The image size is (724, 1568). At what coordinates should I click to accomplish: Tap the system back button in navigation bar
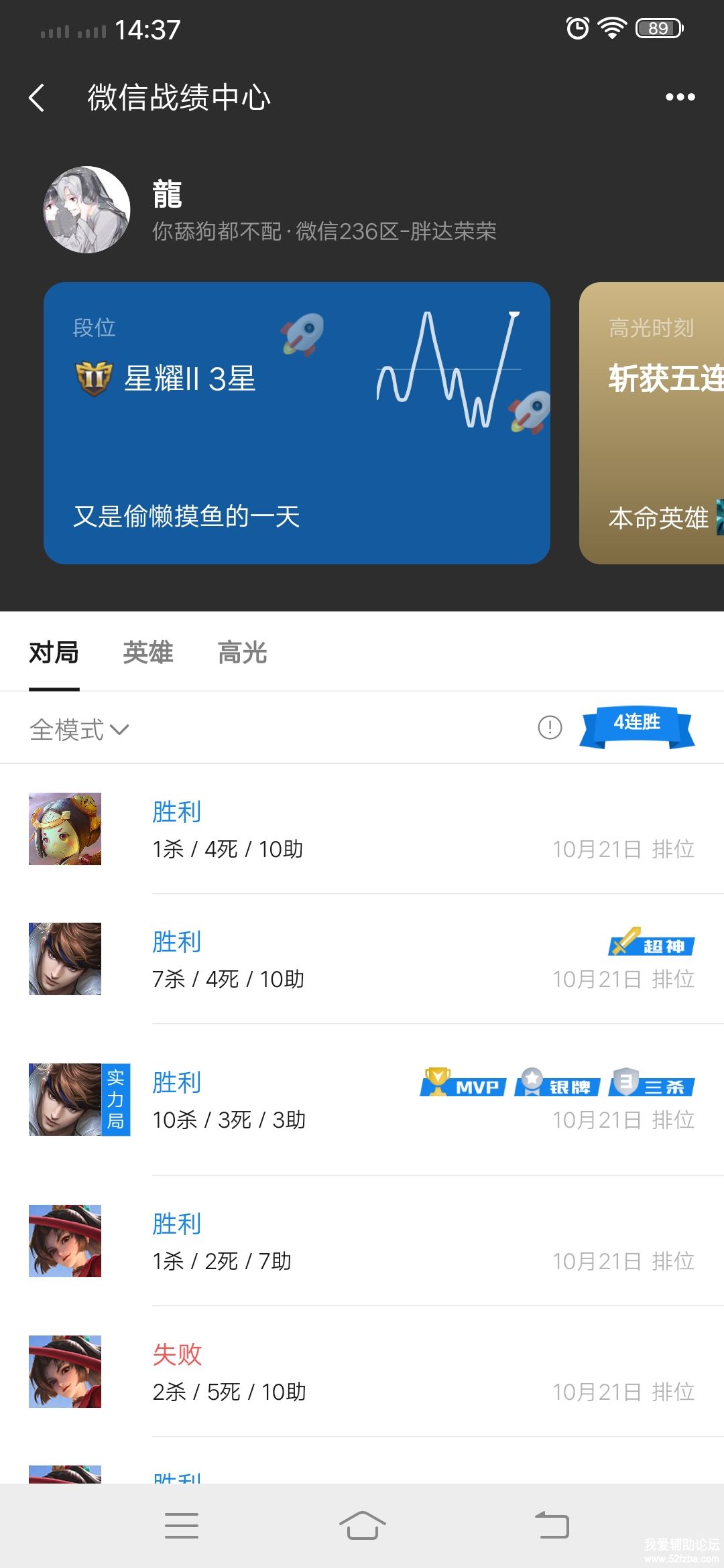tap(552, 1526)
